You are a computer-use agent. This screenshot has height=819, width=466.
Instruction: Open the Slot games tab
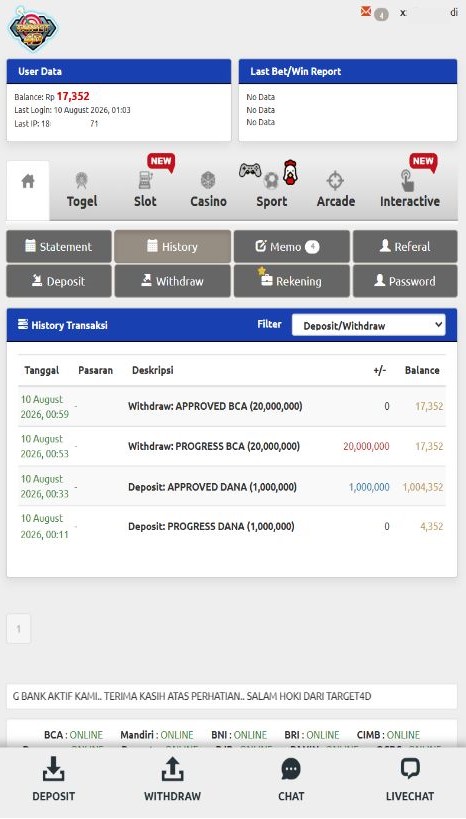tap(145, 190)
